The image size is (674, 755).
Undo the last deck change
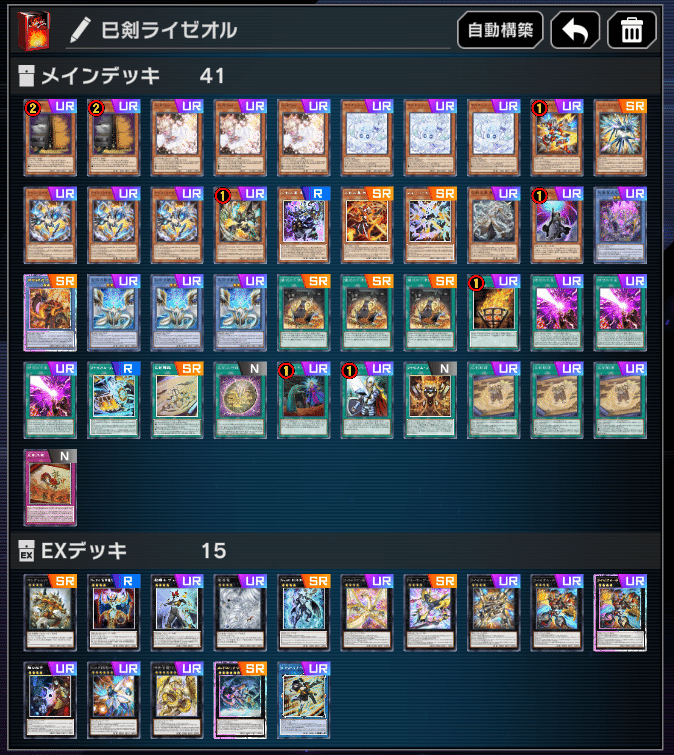pyautogui.click(x=575, y=30)
